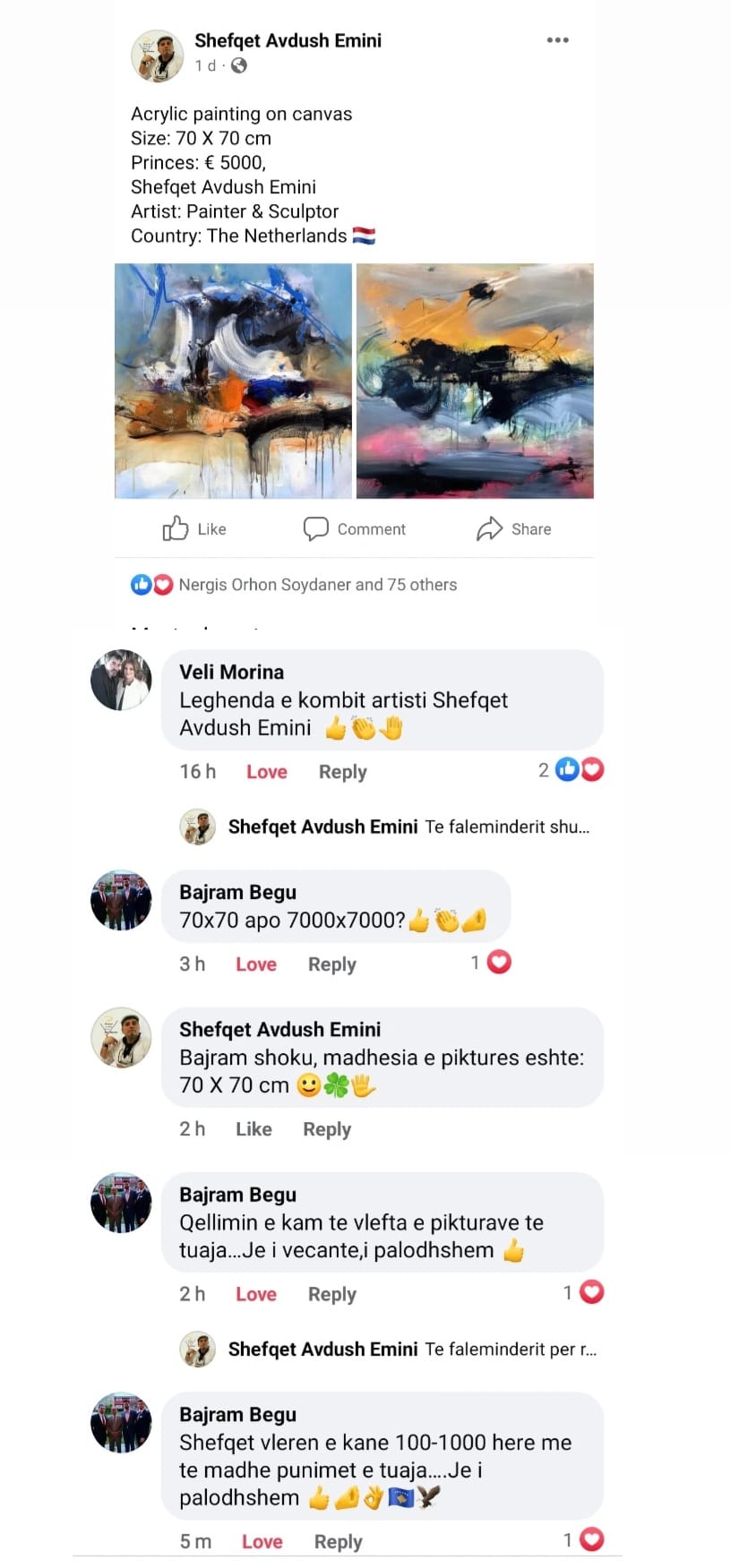This screenshot has height=1568, width=731.
Task: Comment on the painting post
Action: (x=355, y=529)
